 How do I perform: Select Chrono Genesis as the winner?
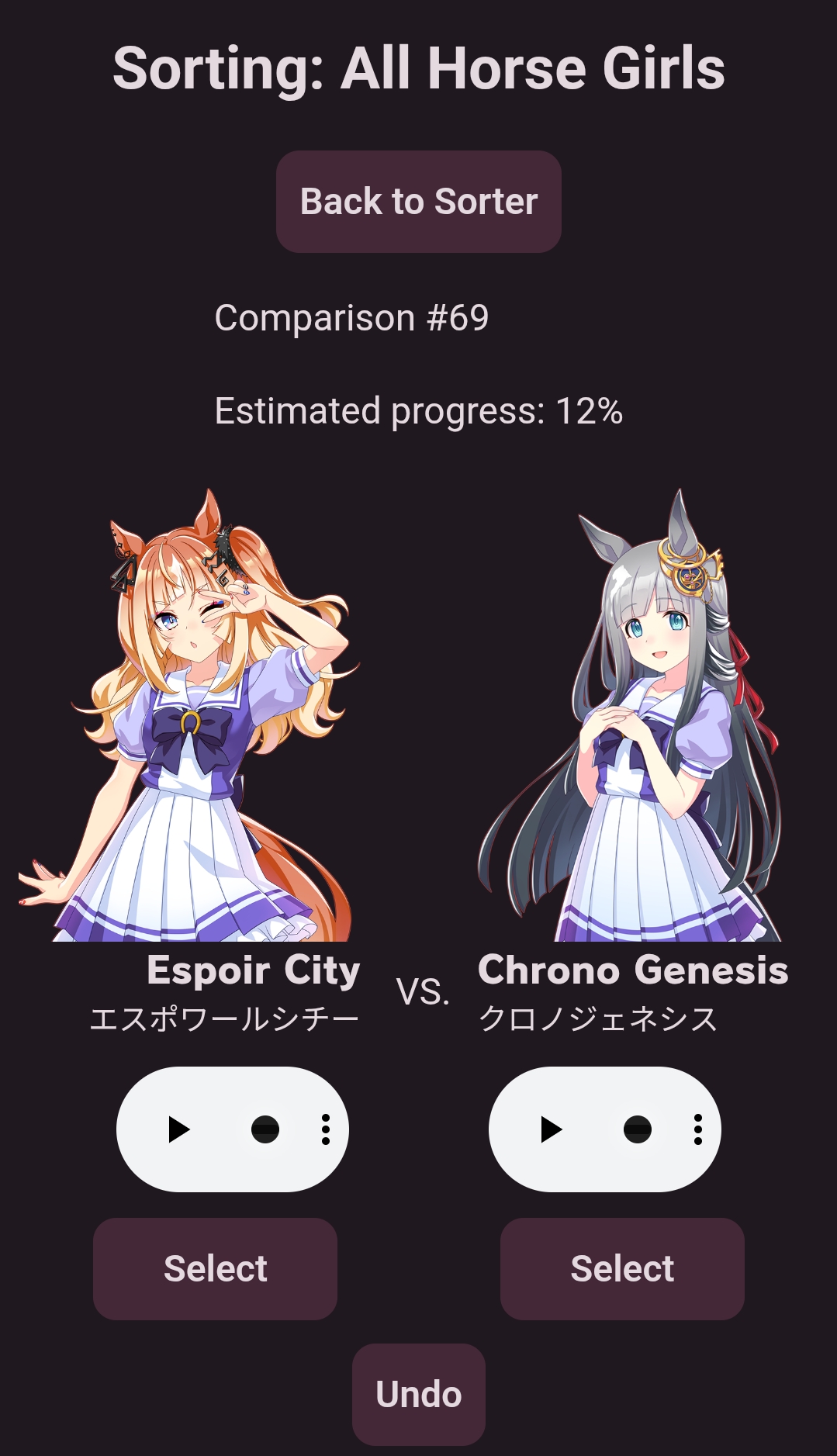tap(622, 1269)
